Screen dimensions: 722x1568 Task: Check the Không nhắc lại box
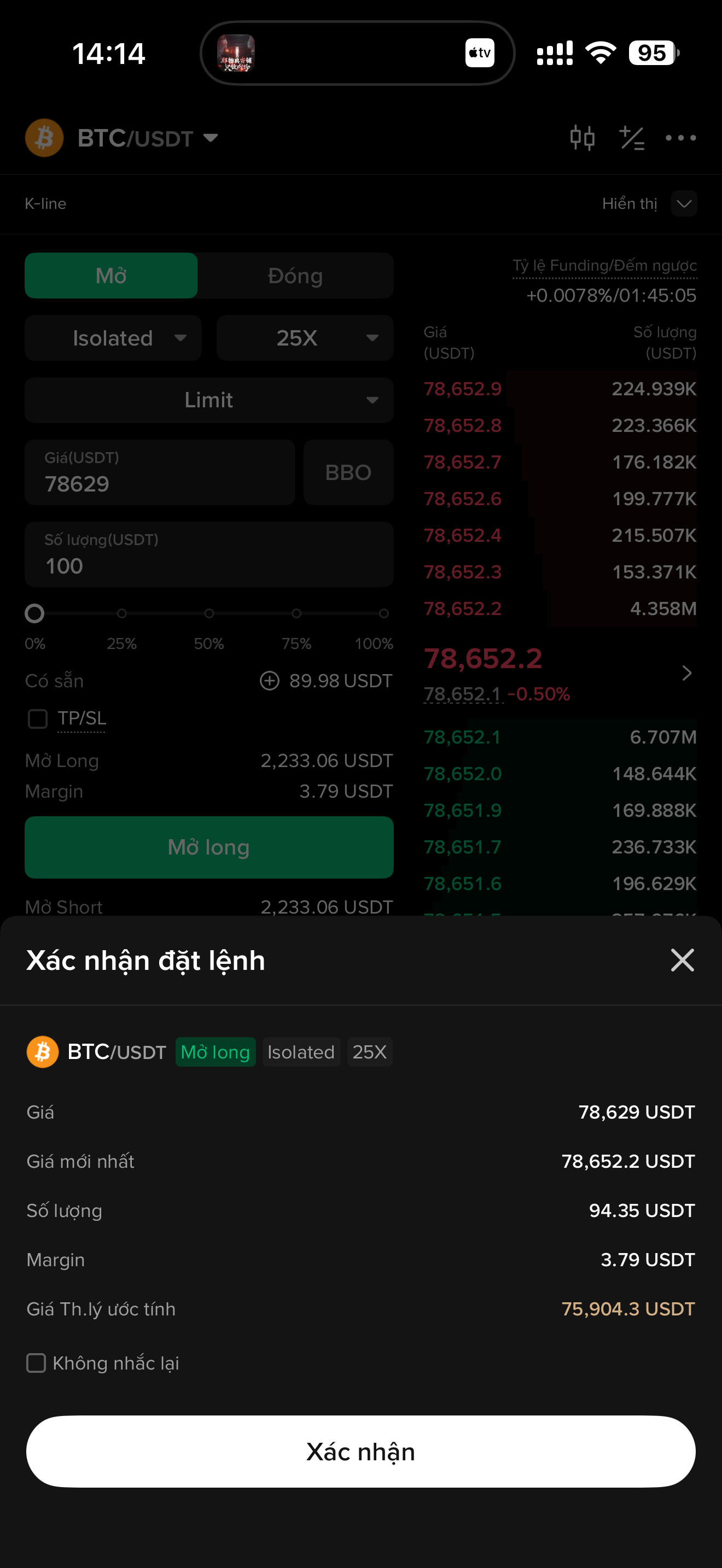coord(36,1363)
